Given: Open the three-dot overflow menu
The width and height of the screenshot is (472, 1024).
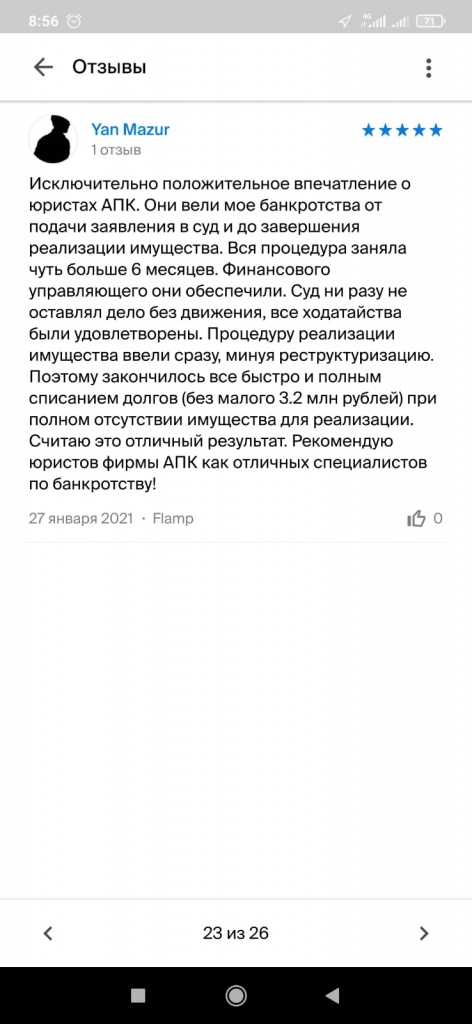Looking at the screenshot, I should tap(428, 68).
